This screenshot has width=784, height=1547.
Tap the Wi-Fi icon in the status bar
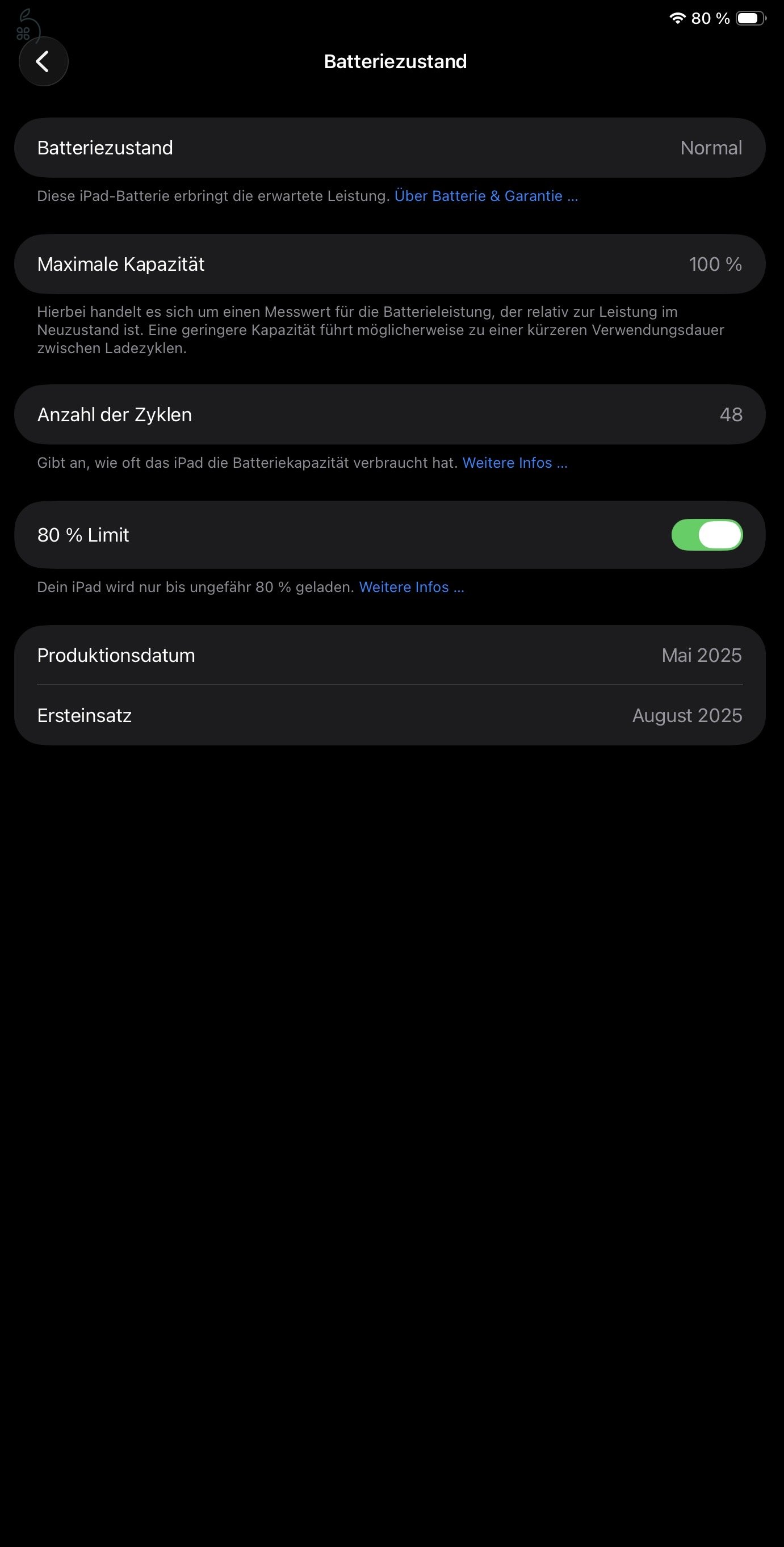[x=678, y=18]
